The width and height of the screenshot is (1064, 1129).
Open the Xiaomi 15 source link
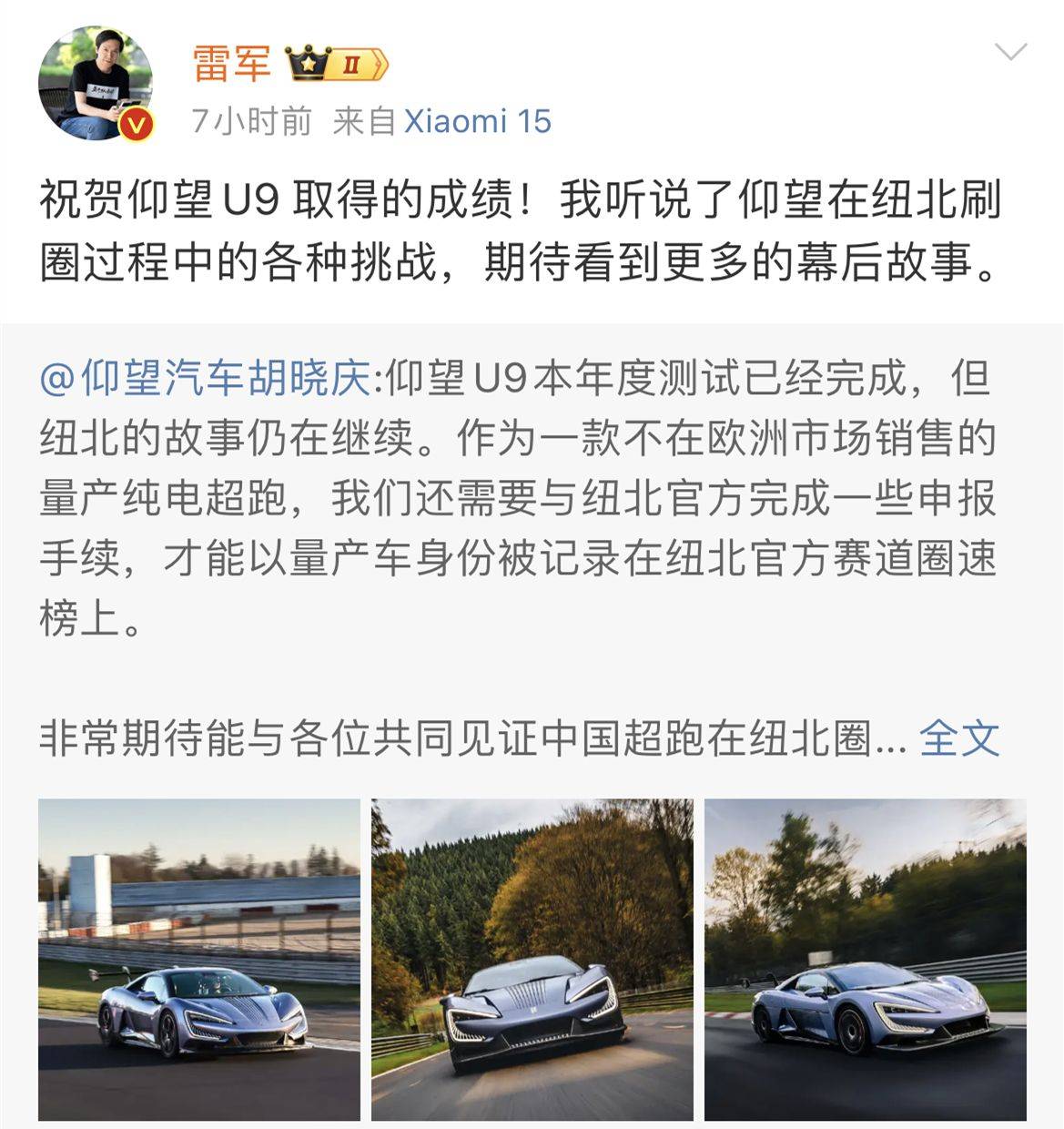click(477, 121)
